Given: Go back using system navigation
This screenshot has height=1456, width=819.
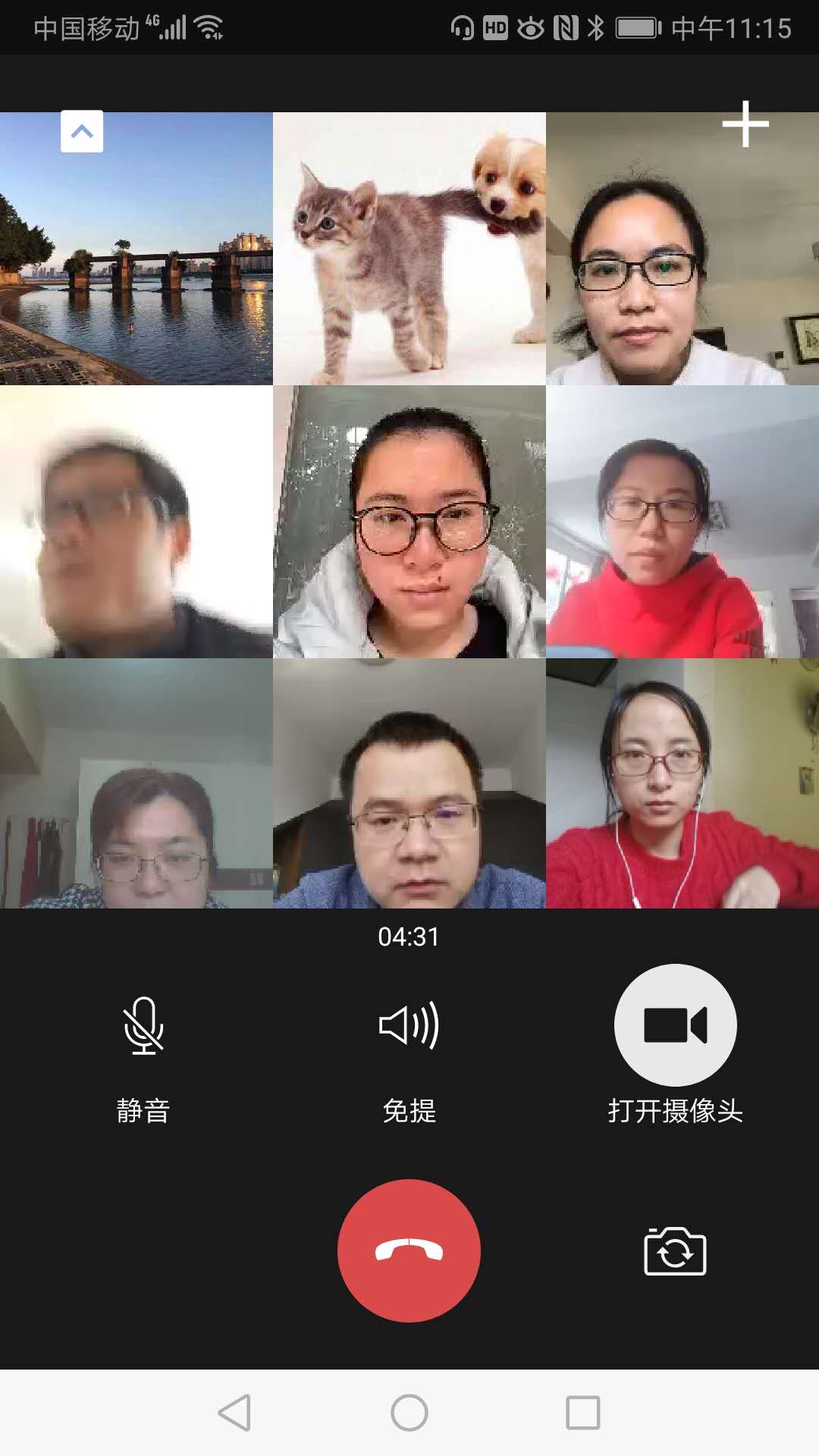Looking at the screenshot, I should tap(235, 1413).
